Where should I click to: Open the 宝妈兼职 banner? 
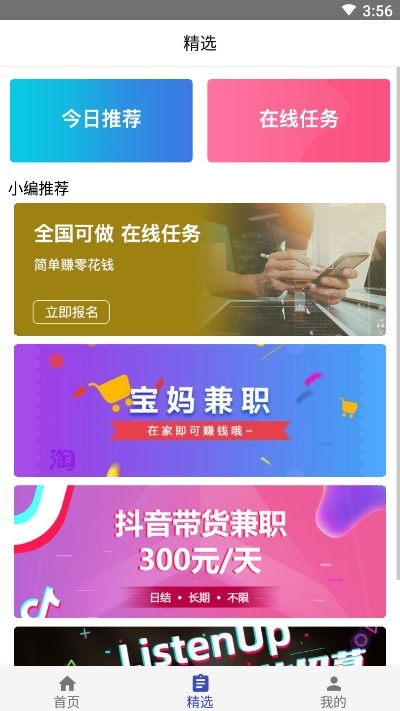tap(200, 410)
